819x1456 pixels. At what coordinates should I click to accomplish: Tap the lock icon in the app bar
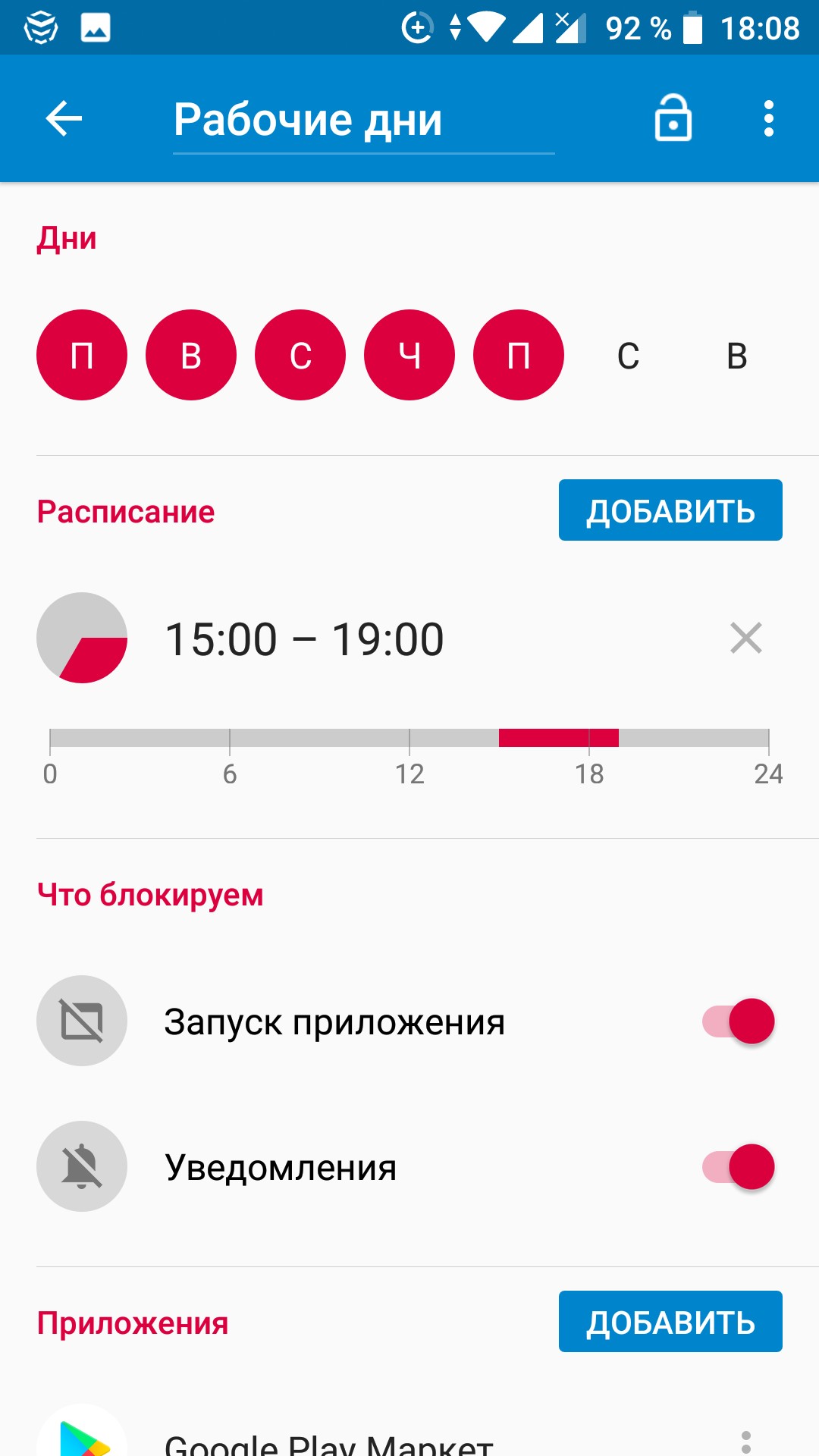point(673,119)
